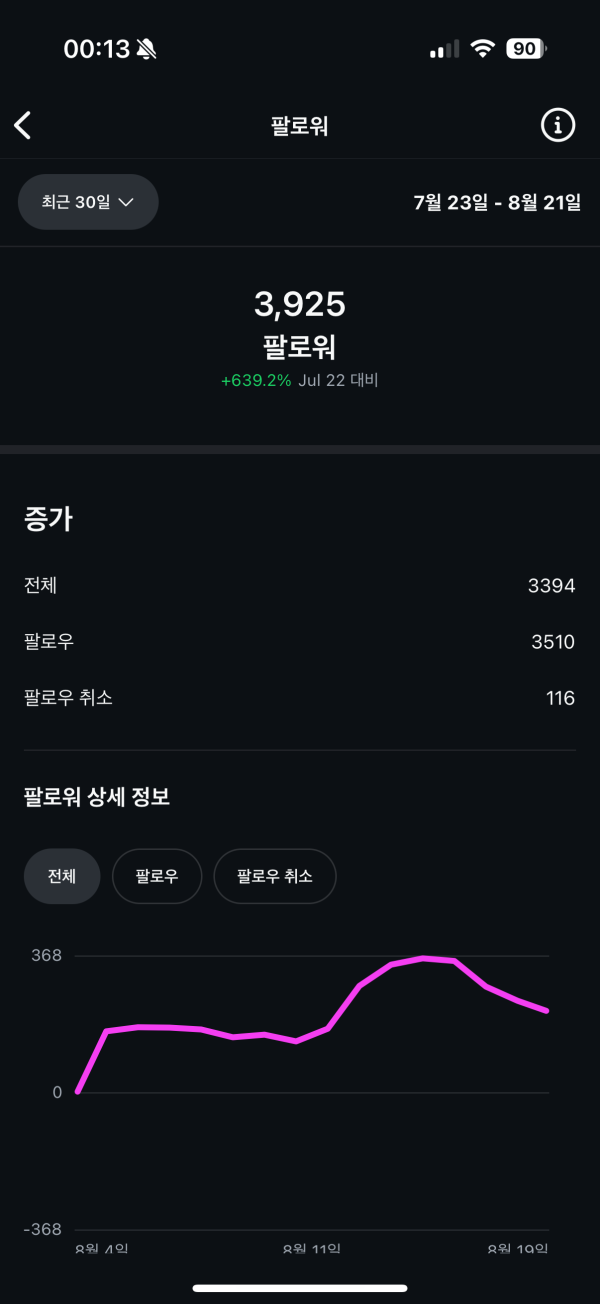Expand the 최근 30일 date range dropdown
Screen dimensions: 600x1304
click(88, 202)
